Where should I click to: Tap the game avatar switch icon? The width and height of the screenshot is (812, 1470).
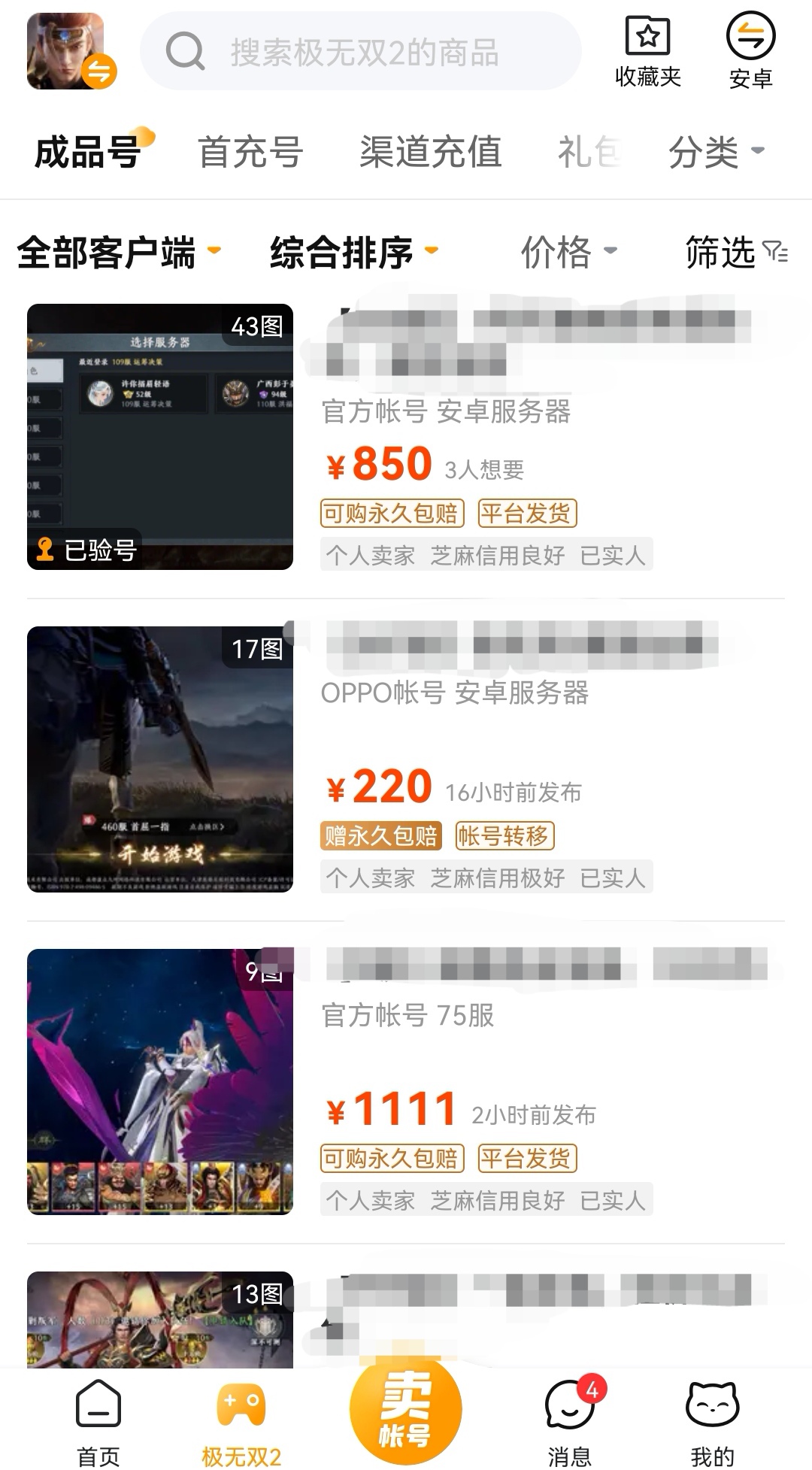click(x=71, y=51)
